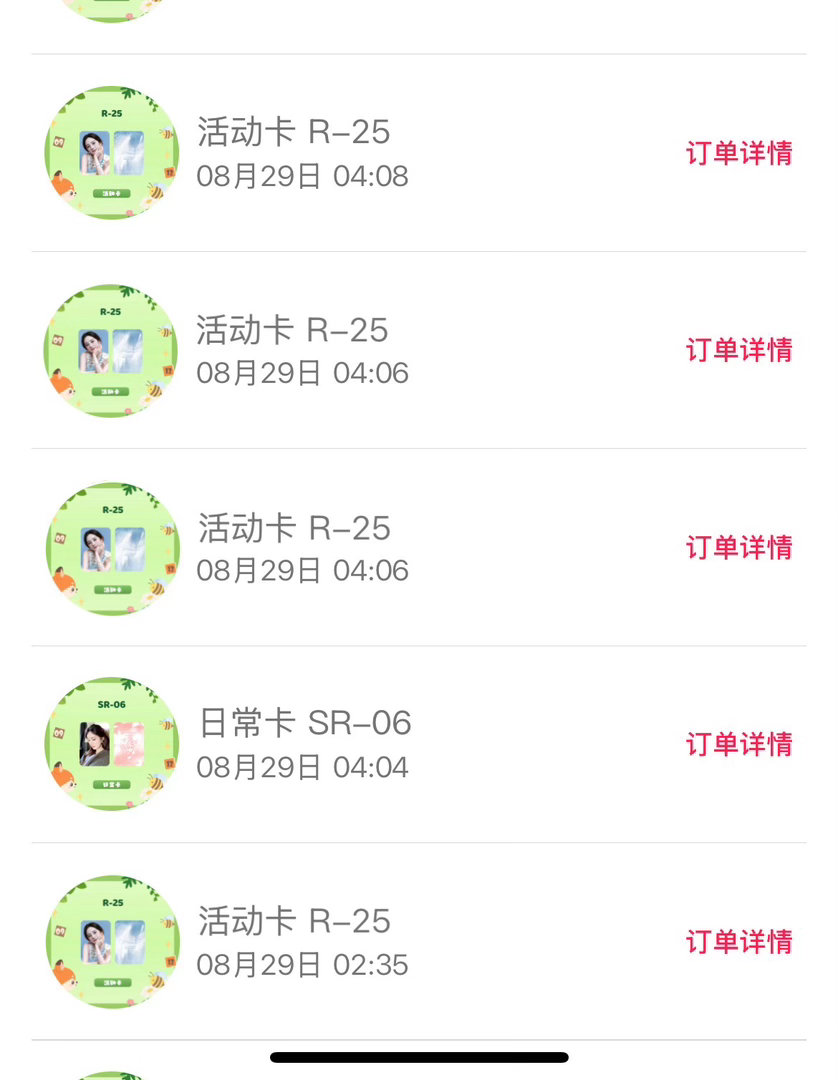The height and width of the screenshot is (1080, 838).
Task: Tap the 日常卡 SR-06 card thumbnail
Action: 112,744
